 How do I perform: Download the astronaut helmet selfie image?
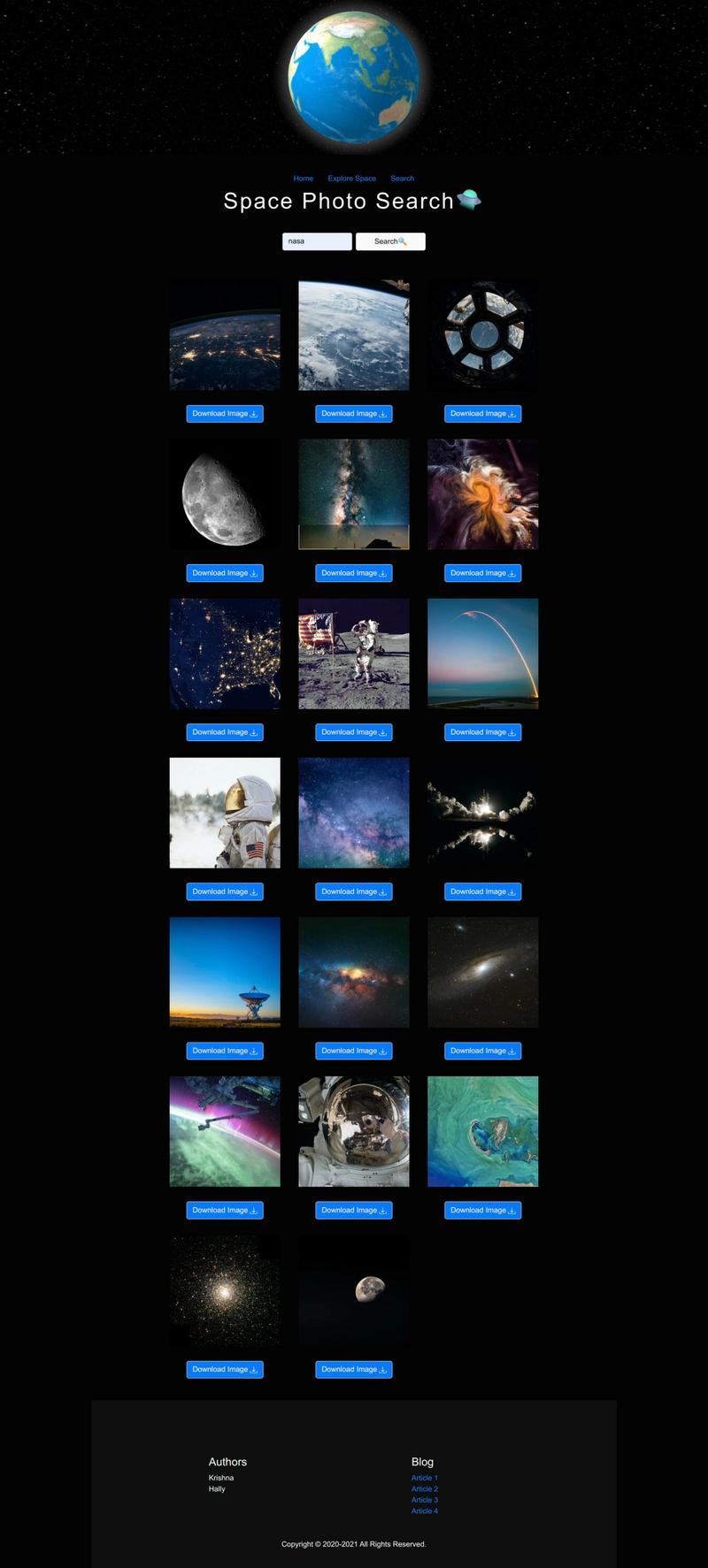353,1210
